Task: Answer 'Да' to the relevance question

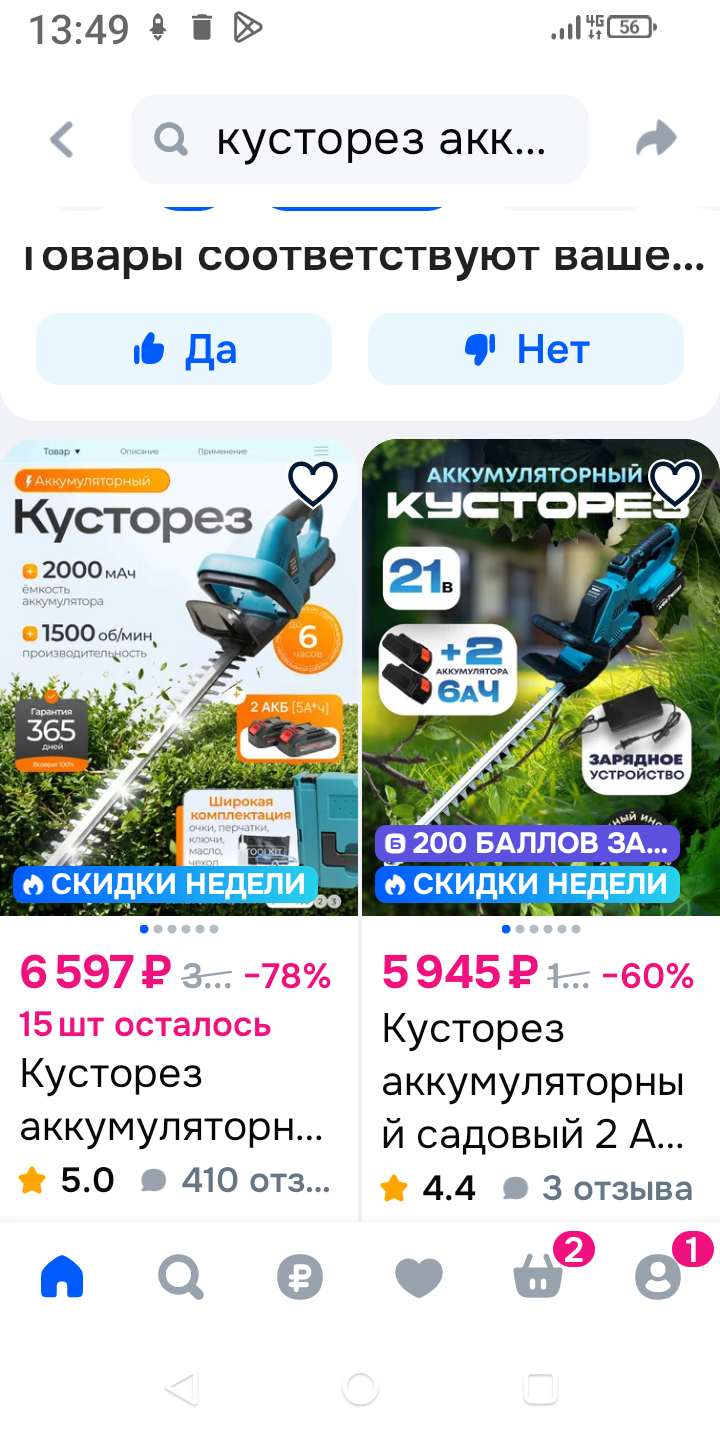Action: click(x=184, y=349)
